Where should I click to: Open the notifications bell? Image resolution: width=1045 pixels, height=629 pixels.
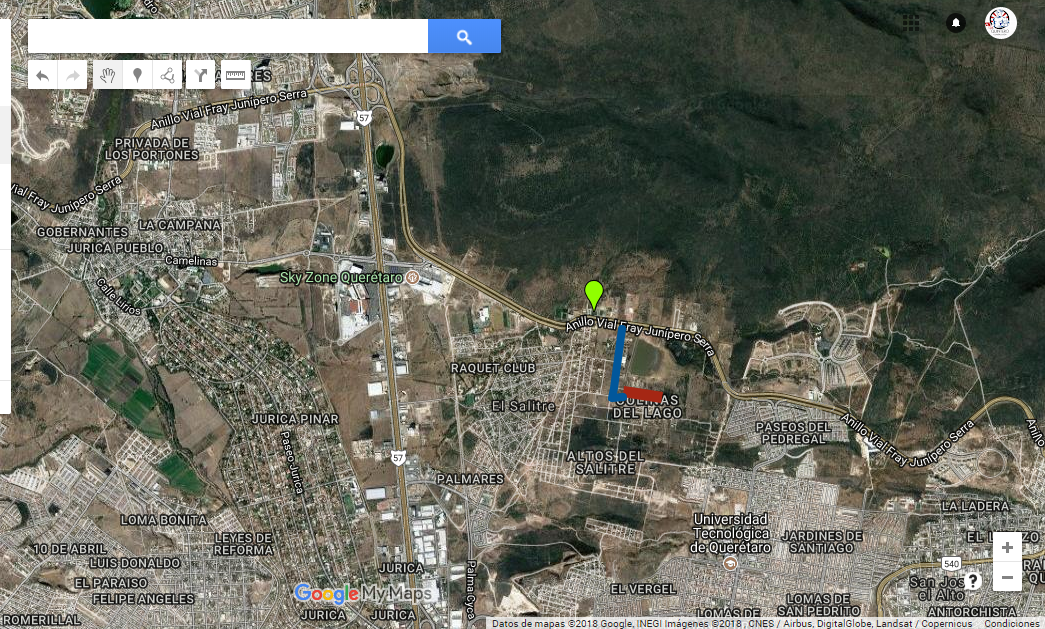956,23
